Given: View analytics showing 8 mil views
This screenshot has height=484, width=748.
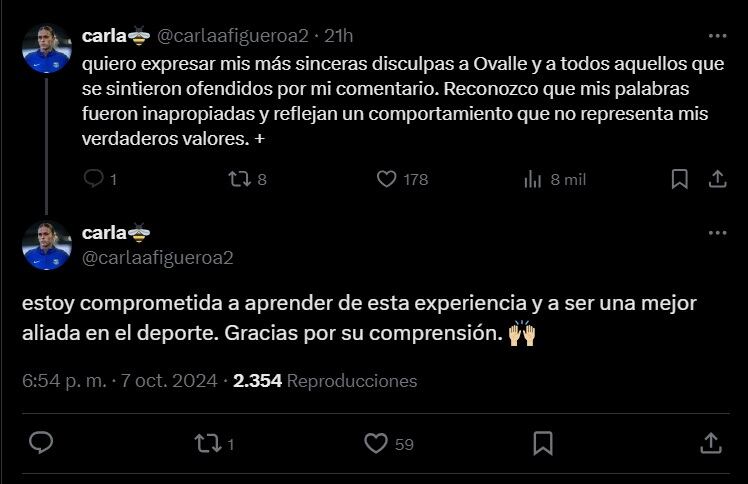Looking at the screenshot, I should [533, 179].
